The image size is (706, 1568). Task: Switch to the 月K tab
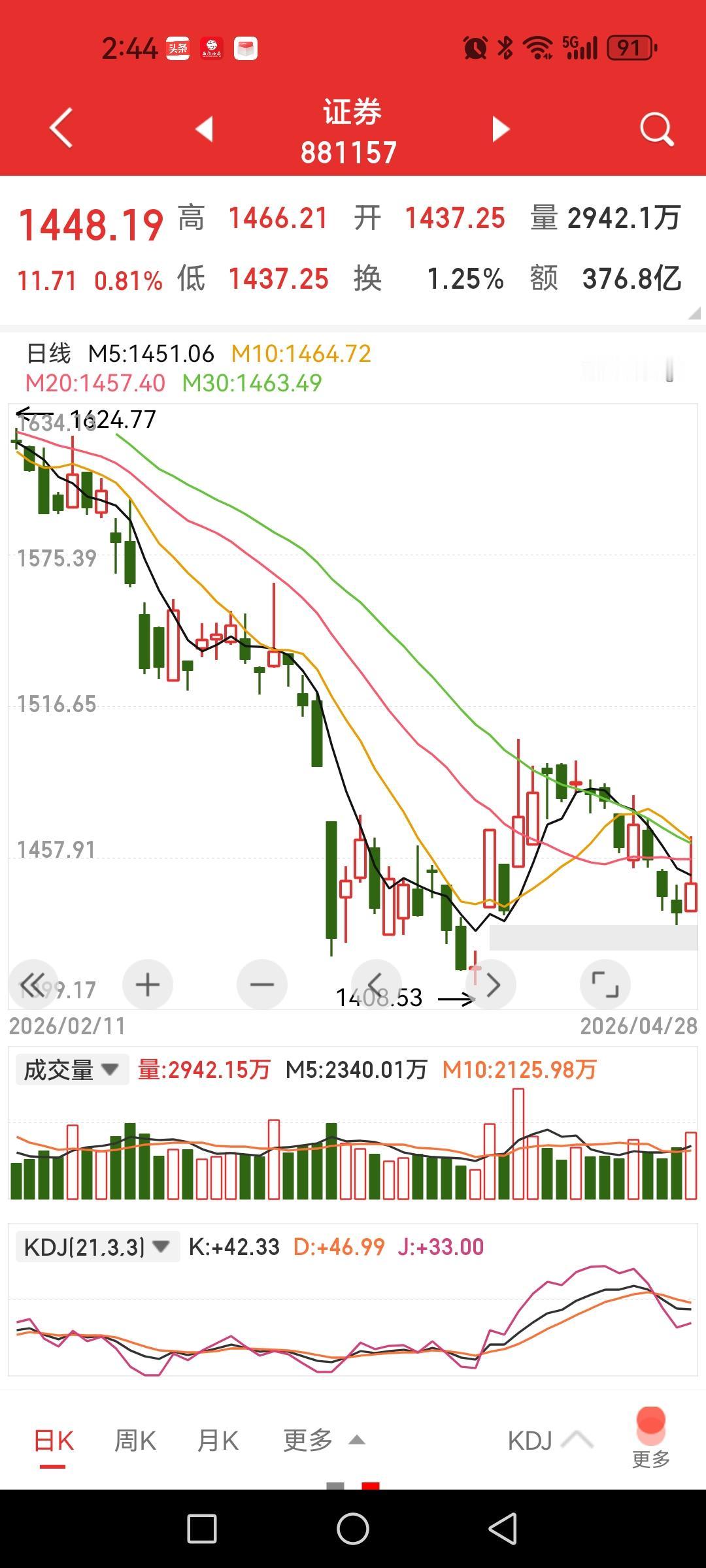pyautogui.click(x=218, y=1441)
